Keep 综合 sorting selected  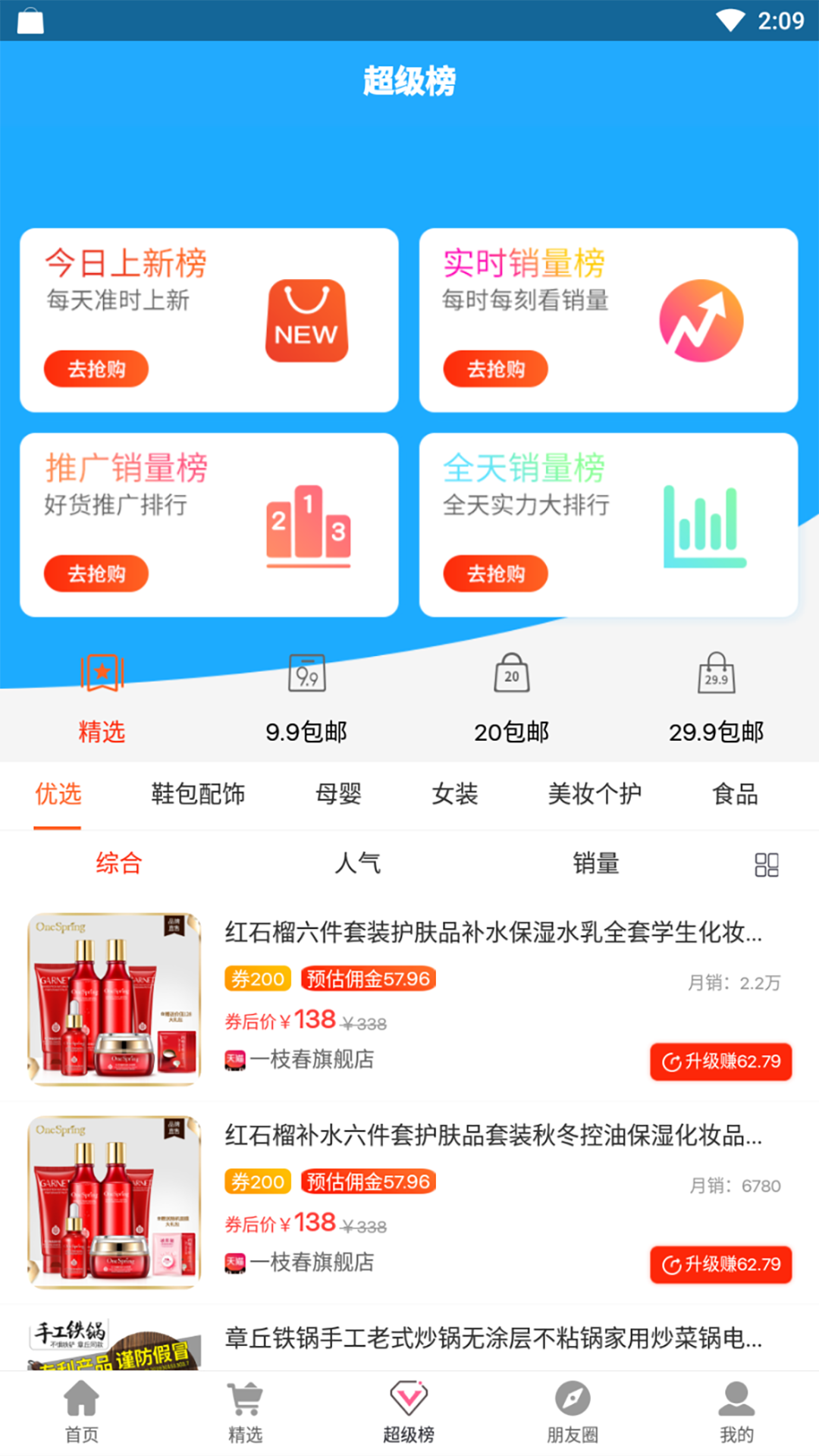coord(118,863)
